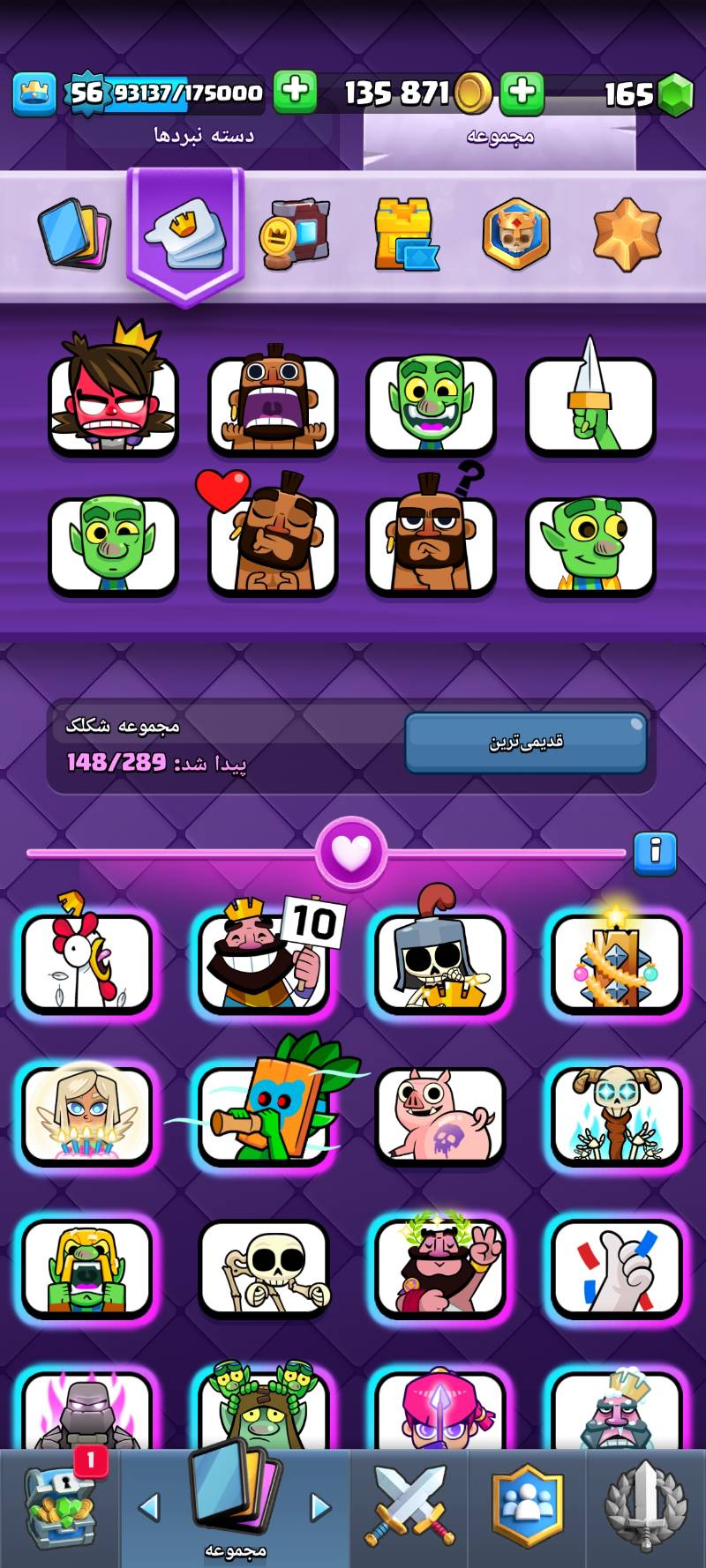Image resolution: width=706 pixels, height=1568 pixels.
Task: Open the Shop chest tab
Action: click(60, 1508)
